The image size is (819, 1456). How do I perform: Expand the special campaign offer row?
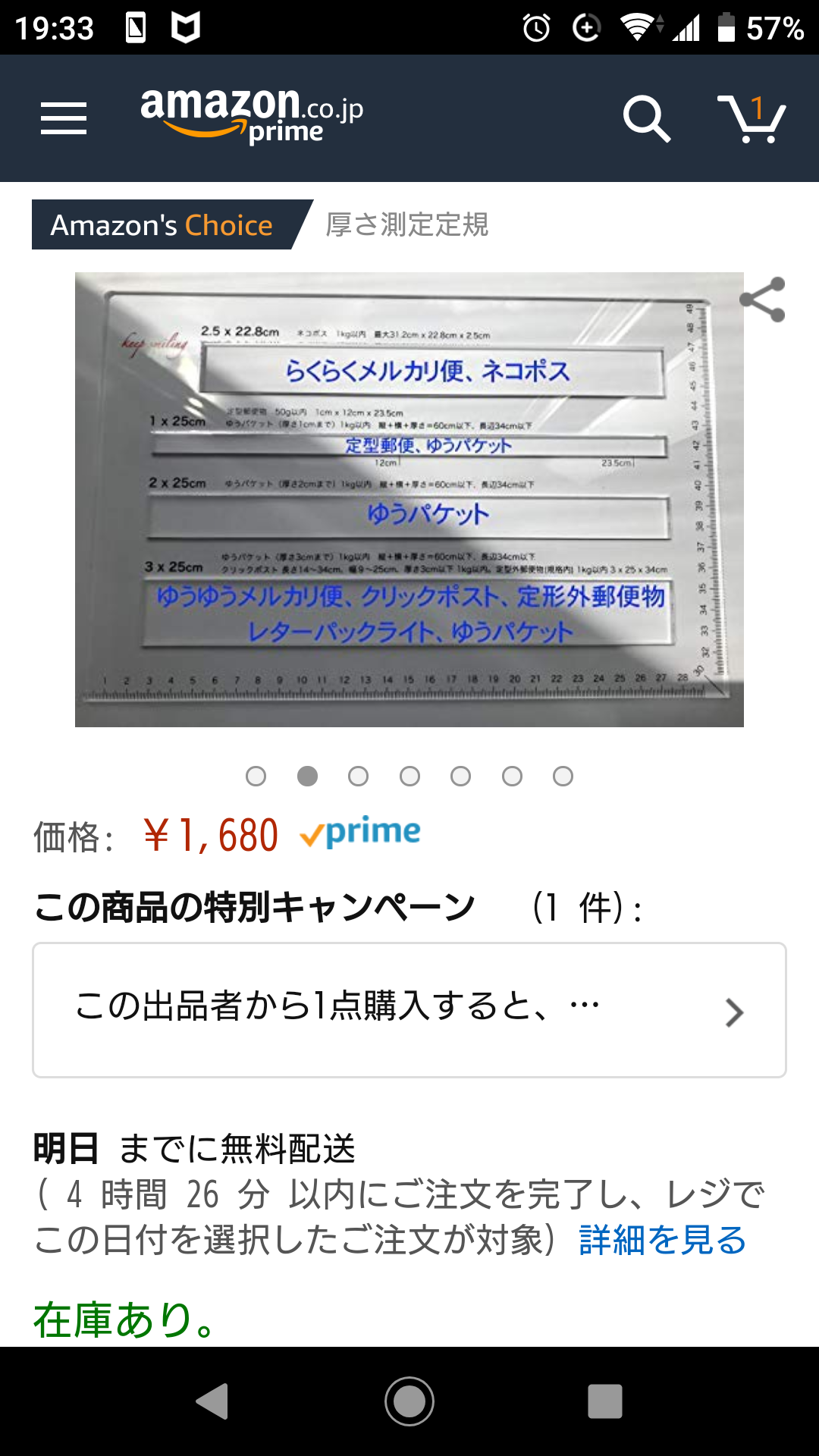click(409, 1010)
